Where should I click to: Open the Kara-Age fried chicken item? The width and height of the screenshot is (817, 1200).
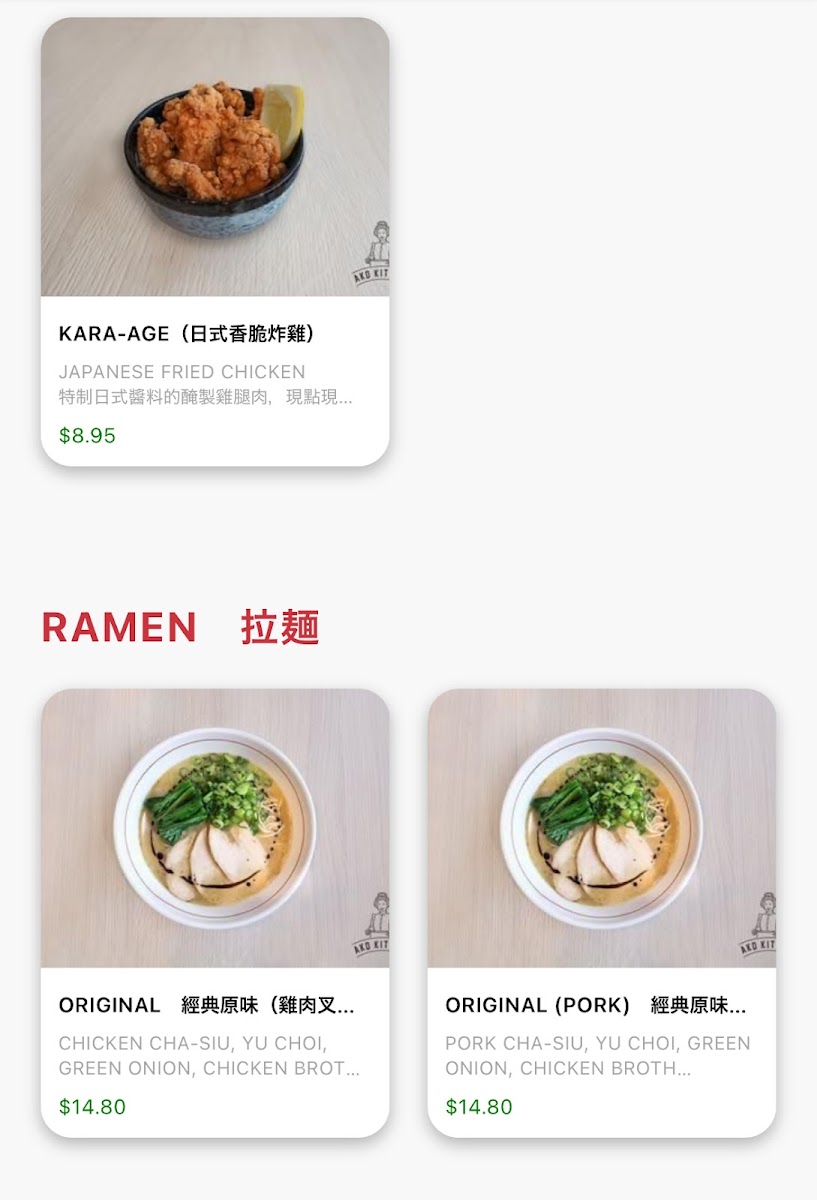(x=215, y=241)
